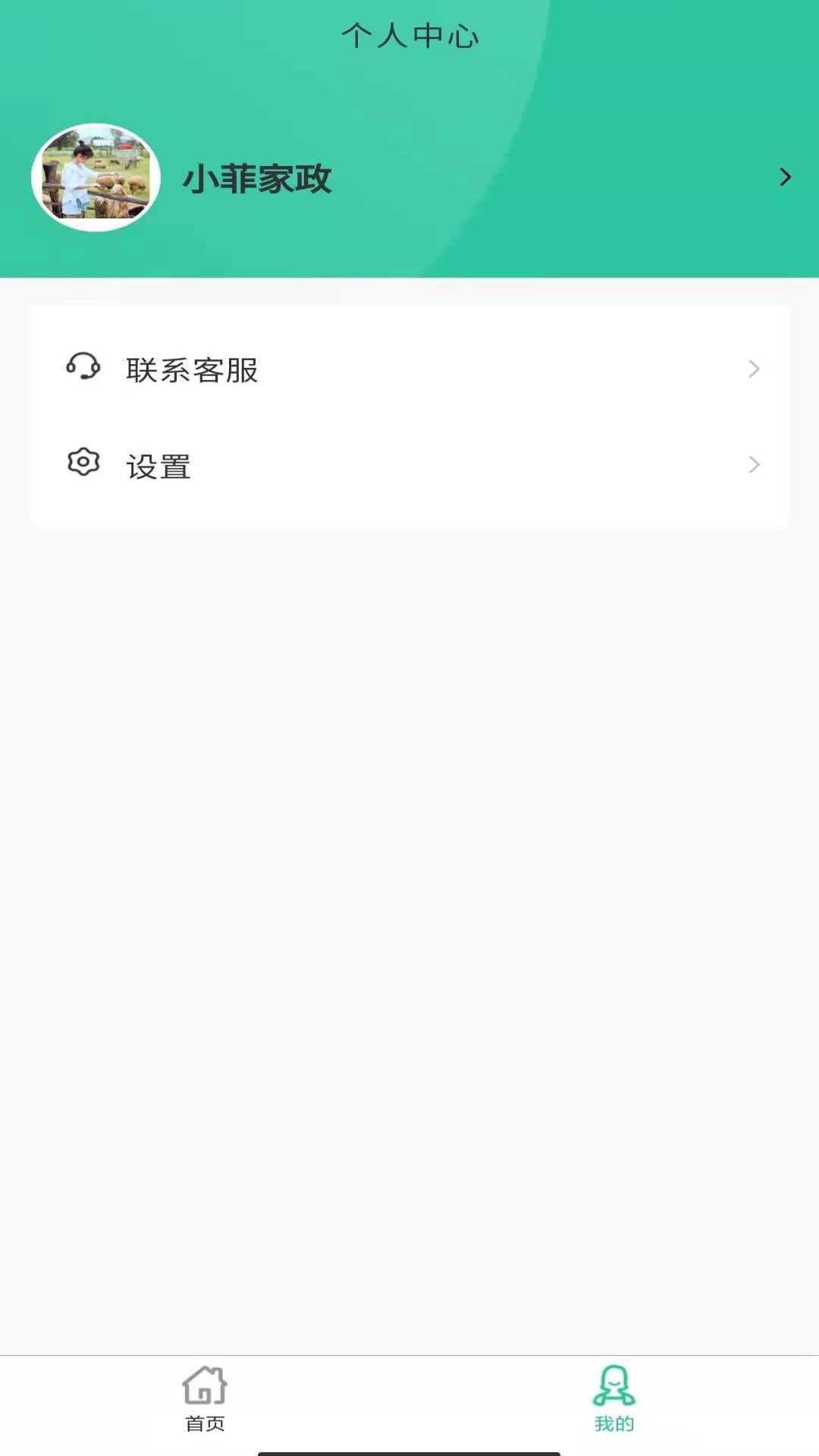Screen dimensions: 819x1456
Task: Switch to the 首页 home tab
Action: click(x=205, y=1399)
